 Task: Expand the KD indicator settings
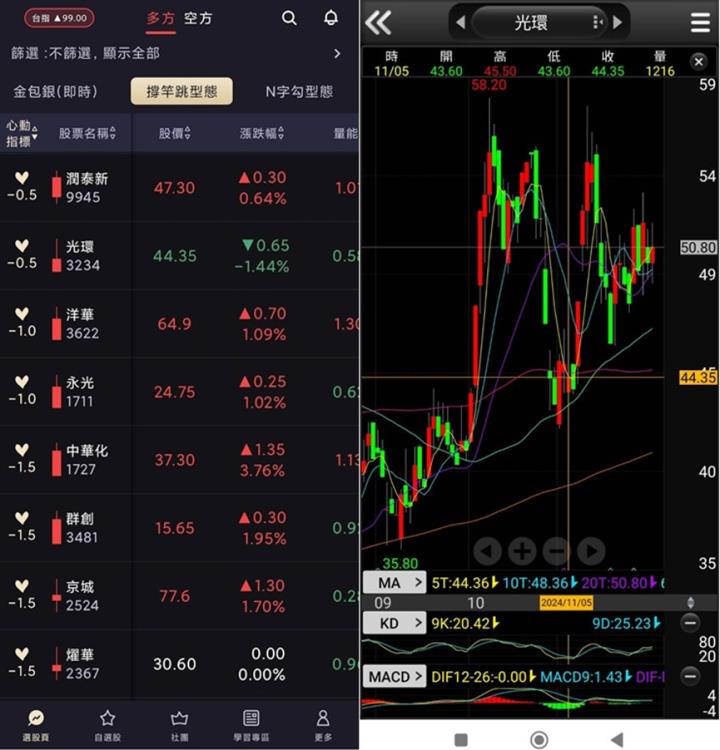pos(394,623)
